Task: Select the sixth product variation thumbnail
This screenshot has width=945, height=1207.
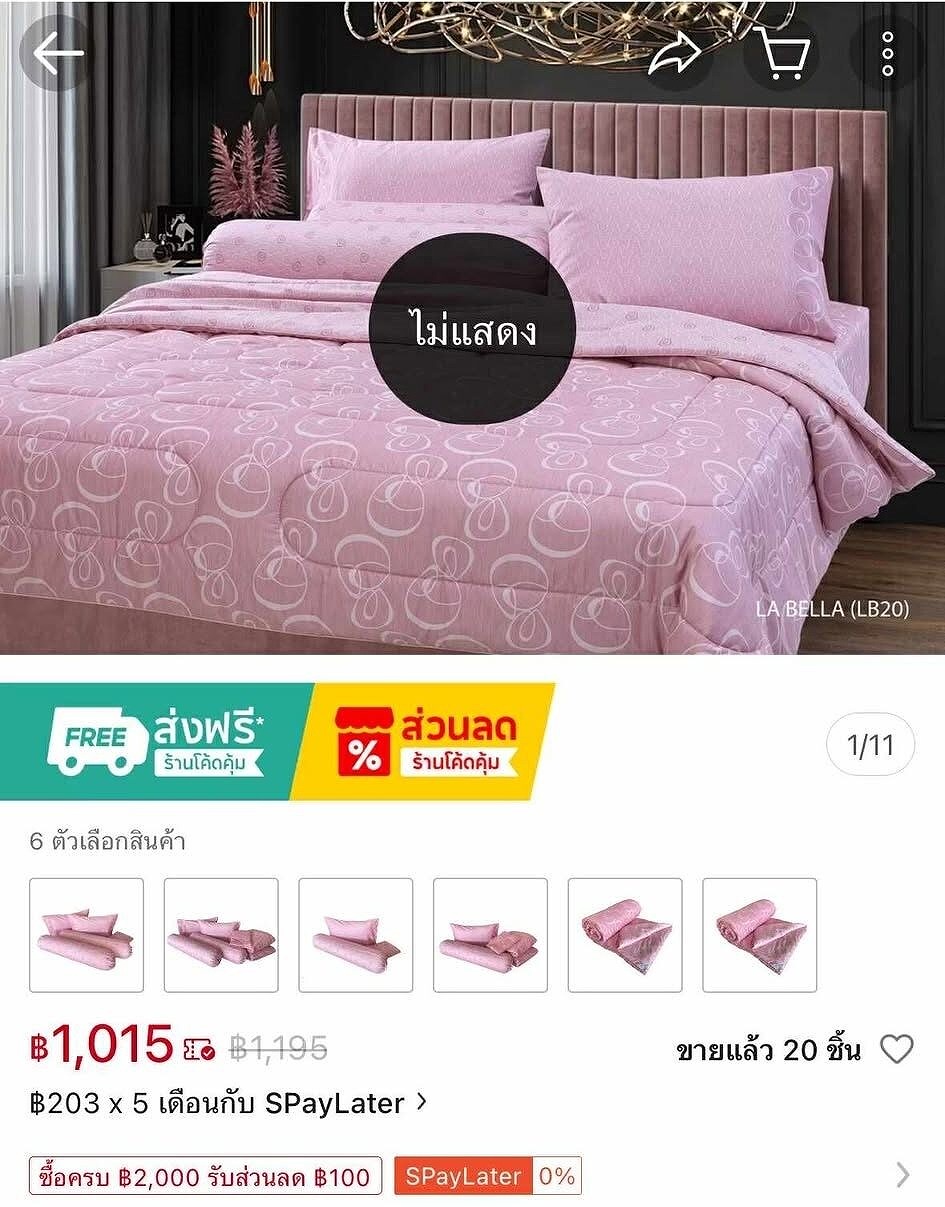Action: pyautogui.click(x=759, y=935)
